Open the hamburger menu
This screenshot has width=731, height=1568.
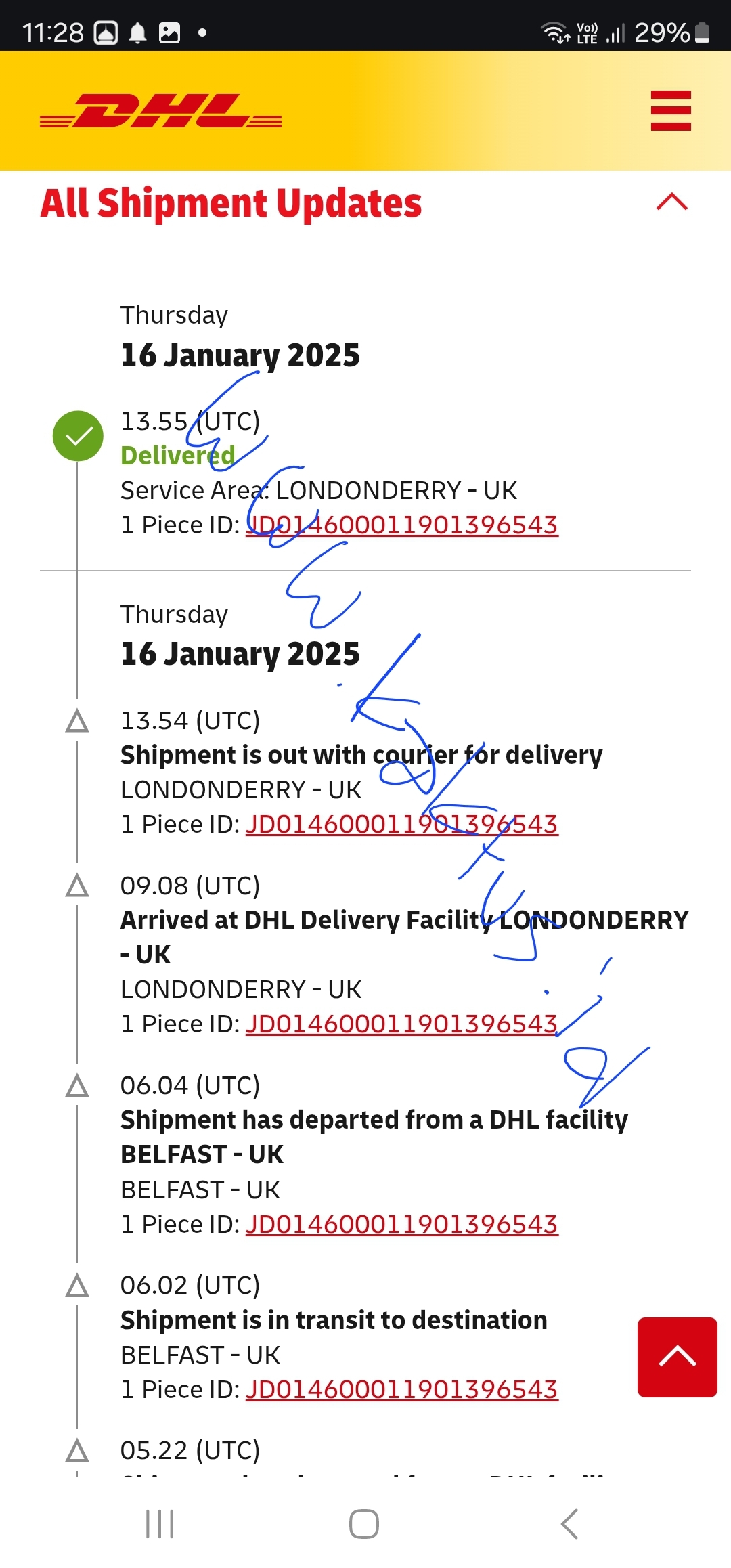[671, 110]
